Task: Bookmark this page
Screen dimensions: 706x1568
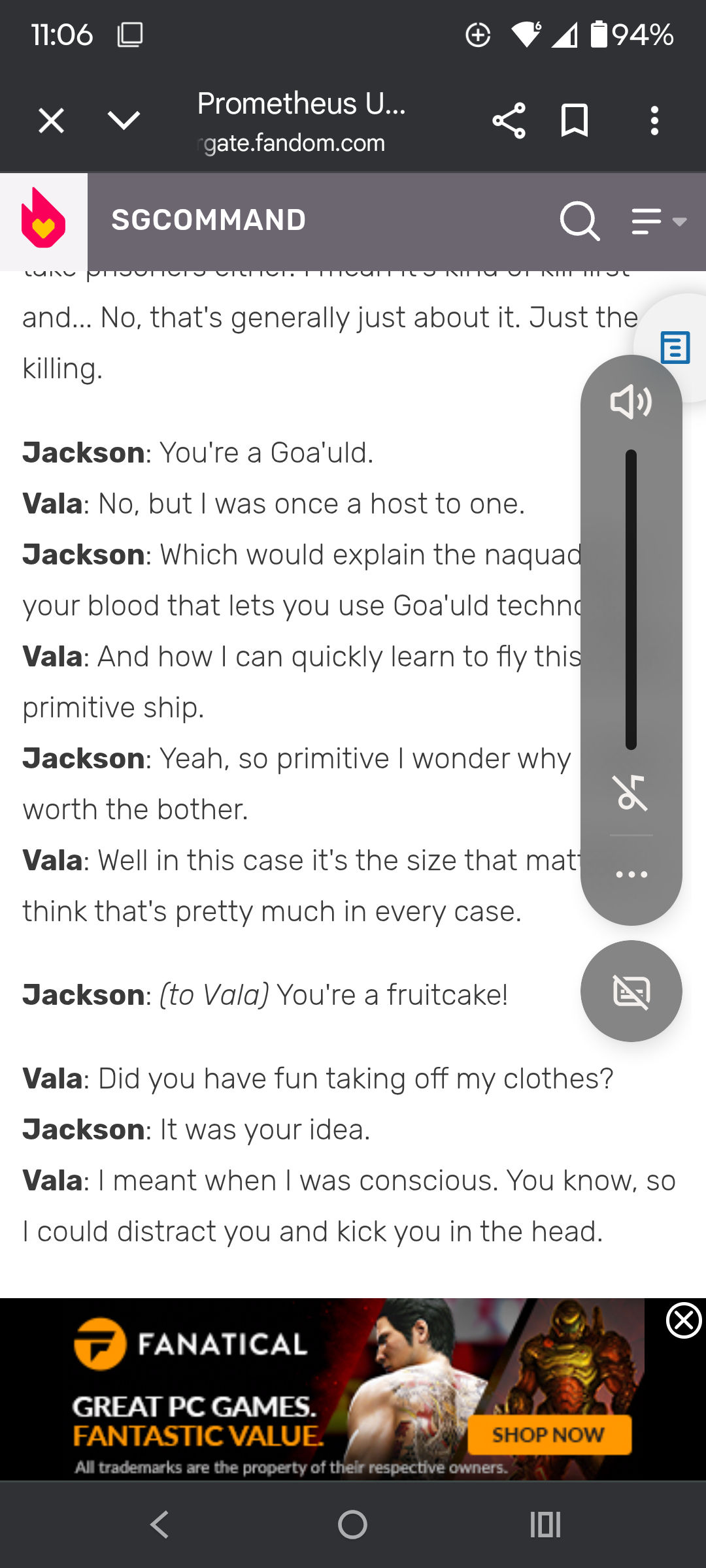Action: pyautogui.click(x=575, y=121)
